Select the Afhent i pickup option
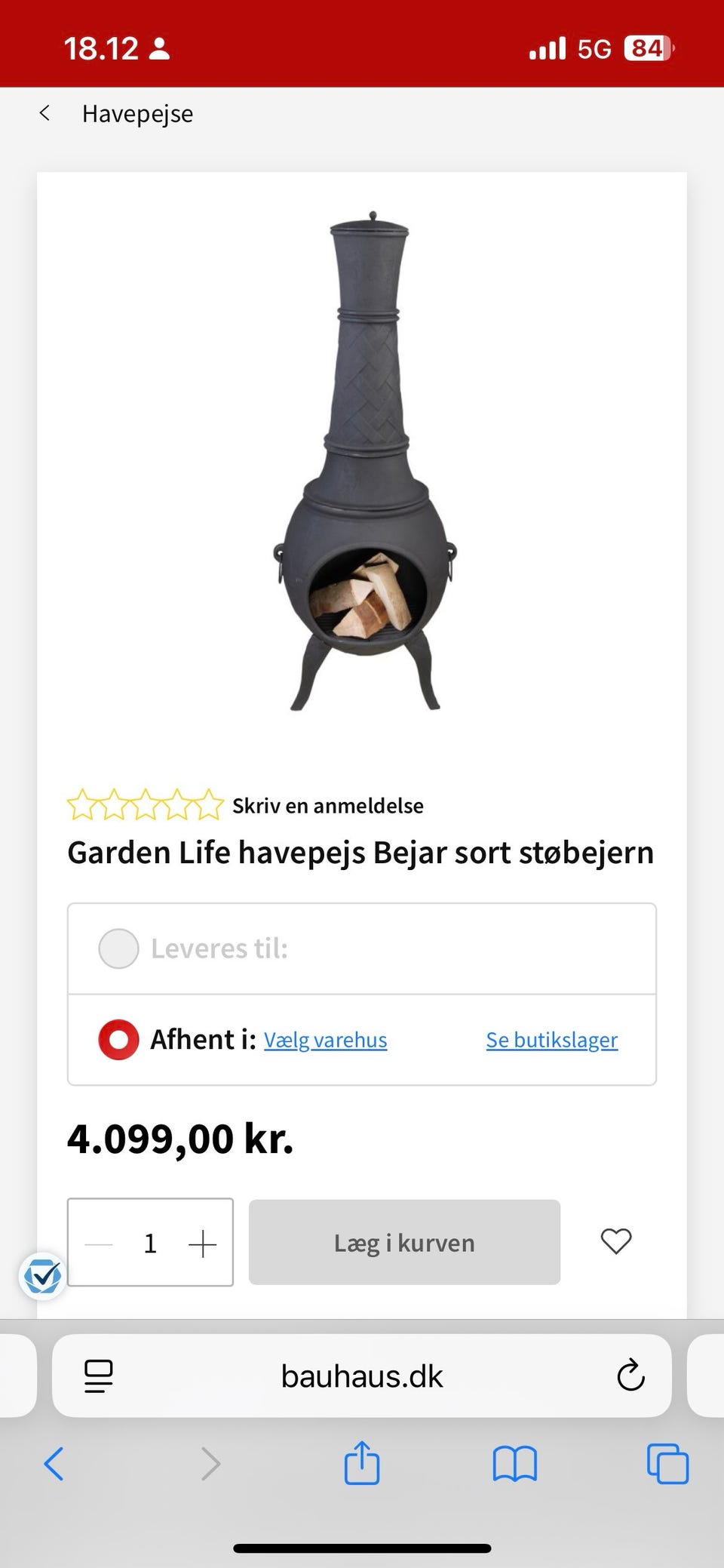The width and height of the screenshot is (724, 1568). click(x=118, y=1039)
